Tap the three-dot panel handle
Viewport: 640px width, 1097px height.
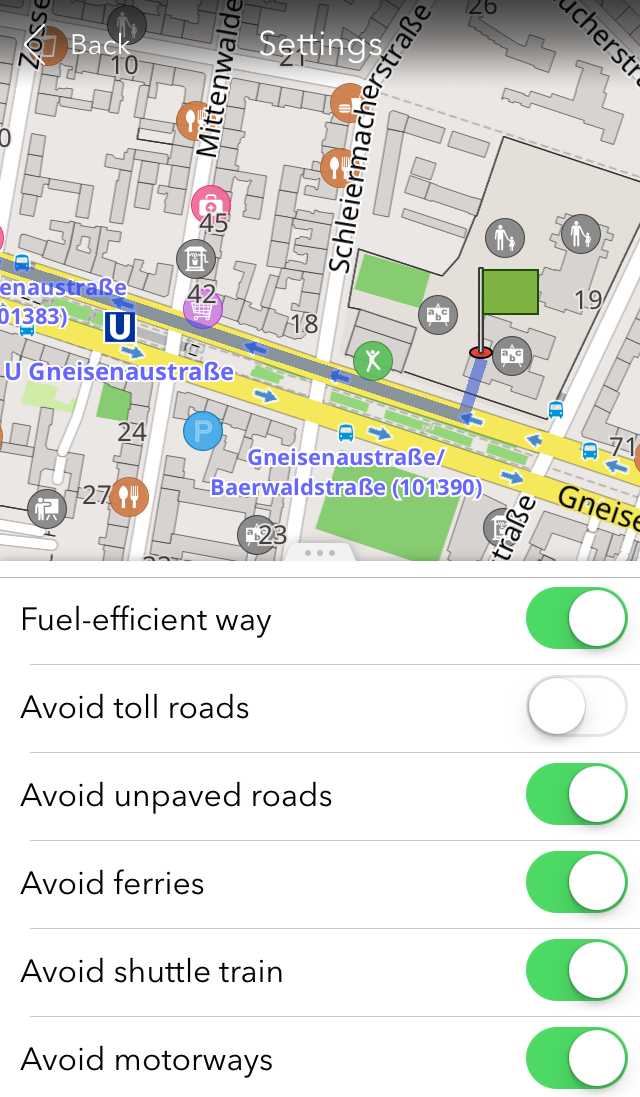(320, 552)
